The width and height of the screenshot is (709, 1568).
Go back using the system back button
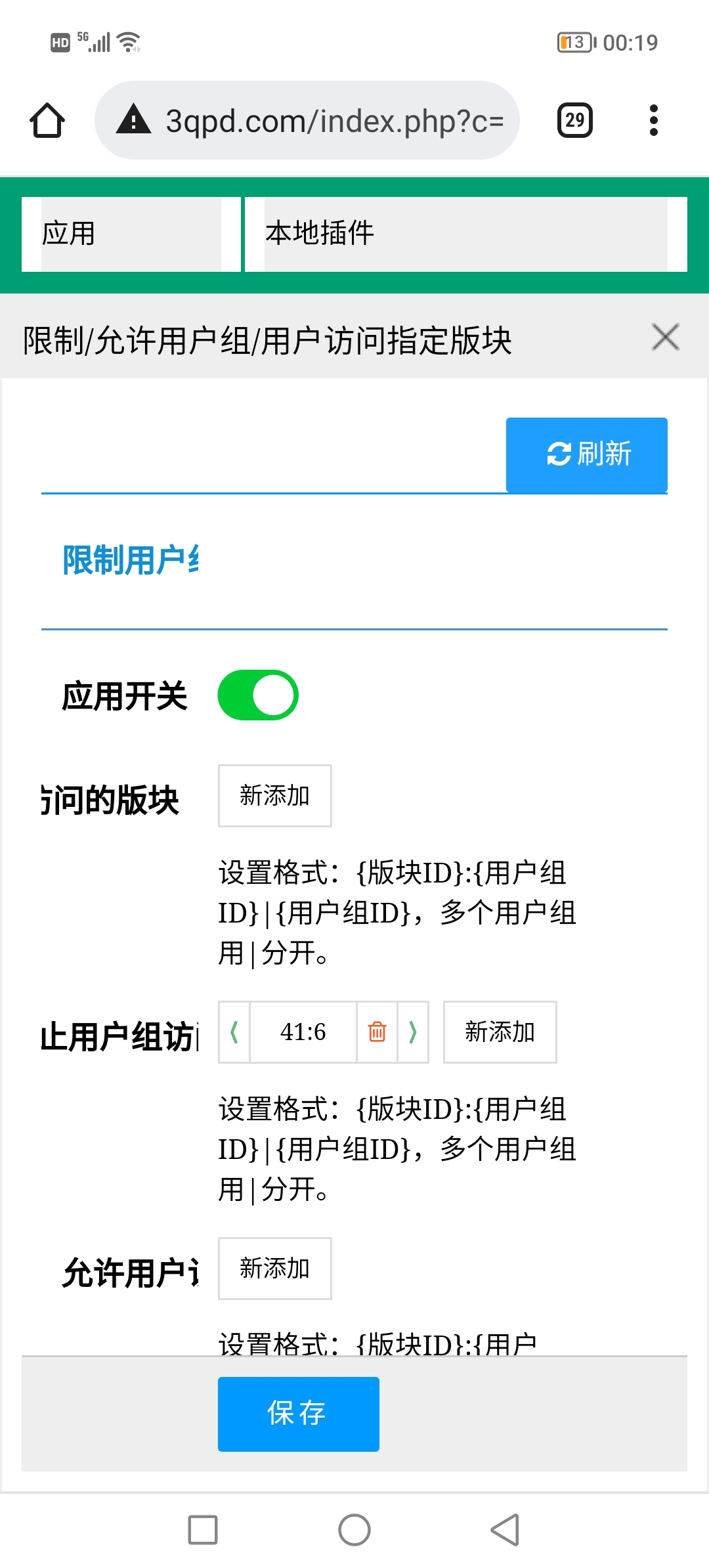point(505,1530)
